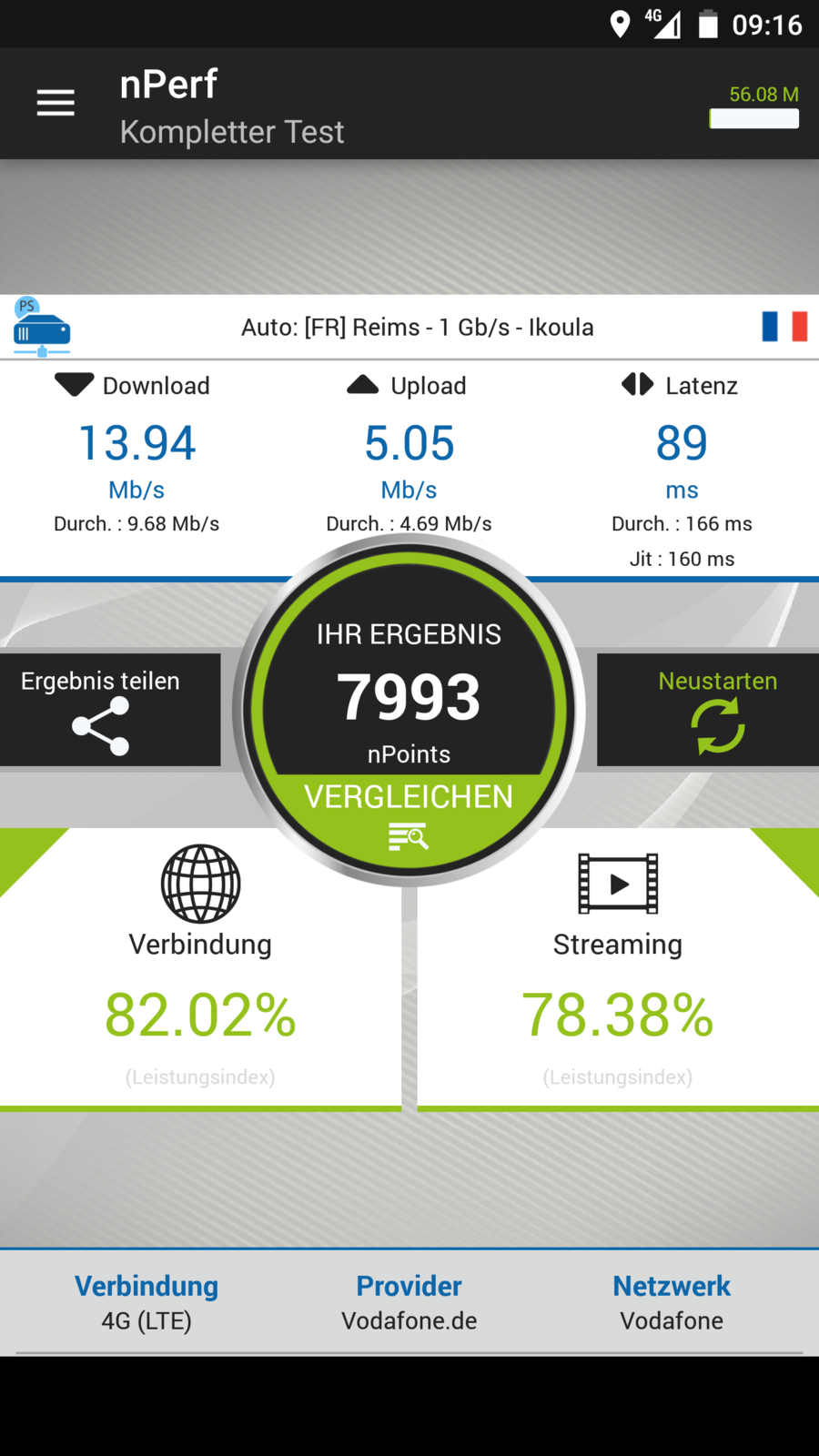This screenshot has width=819, height=1456.
Task: Open the Streaming performance card
Action: (x=618, y=983)
